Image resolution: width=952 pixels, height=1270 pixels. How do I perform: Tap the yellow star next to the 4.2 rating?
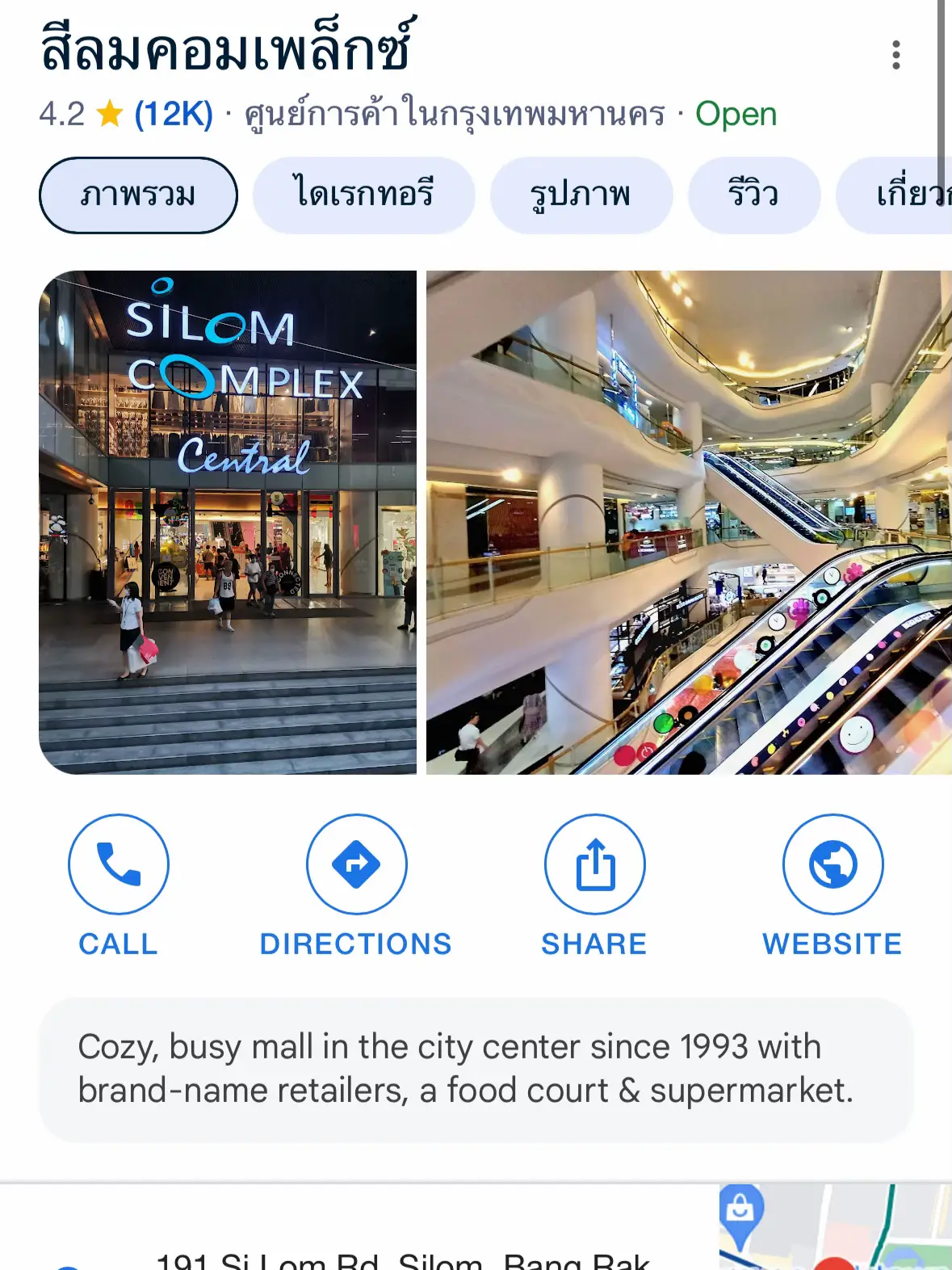coord(108,113)
